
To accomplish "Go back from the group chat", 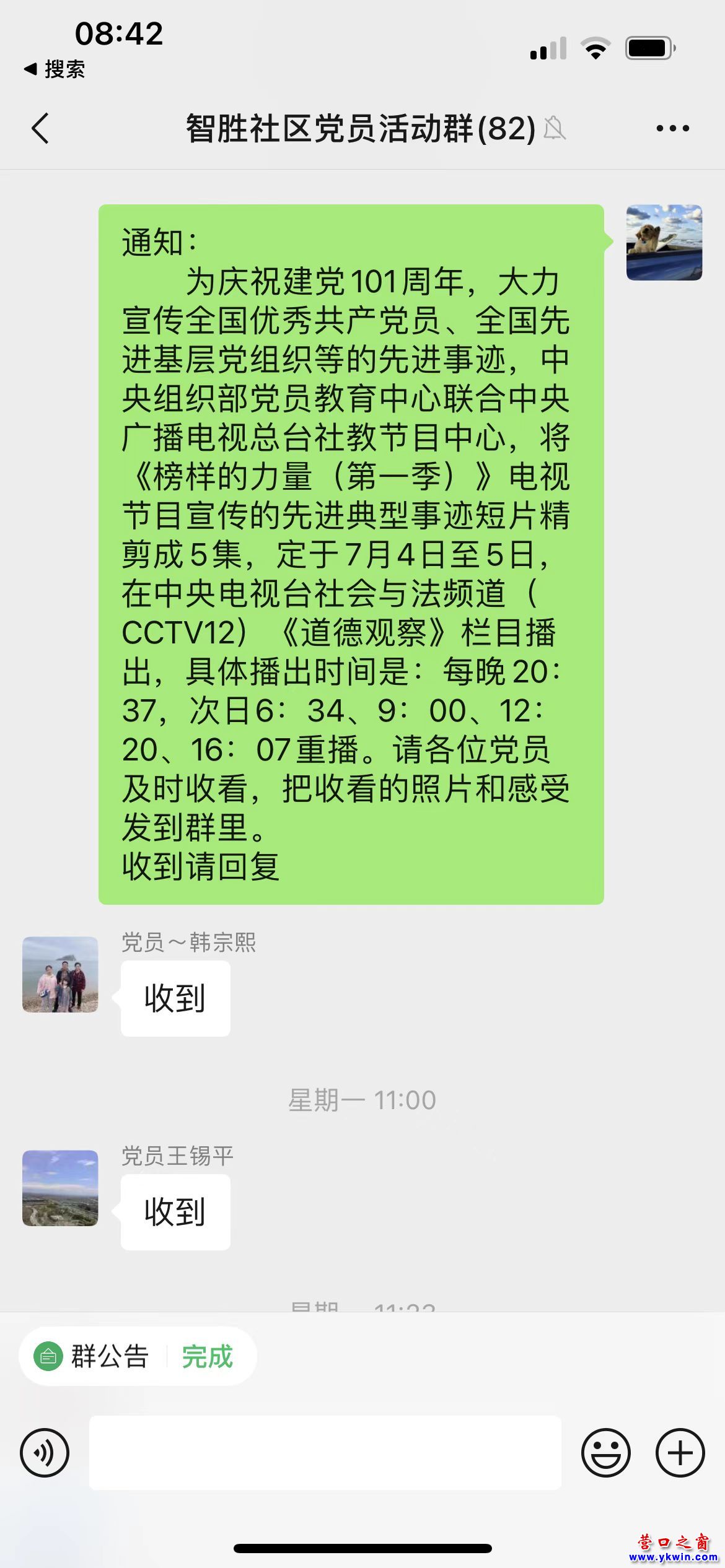I will pyautogui.click(x=41, y=128).
